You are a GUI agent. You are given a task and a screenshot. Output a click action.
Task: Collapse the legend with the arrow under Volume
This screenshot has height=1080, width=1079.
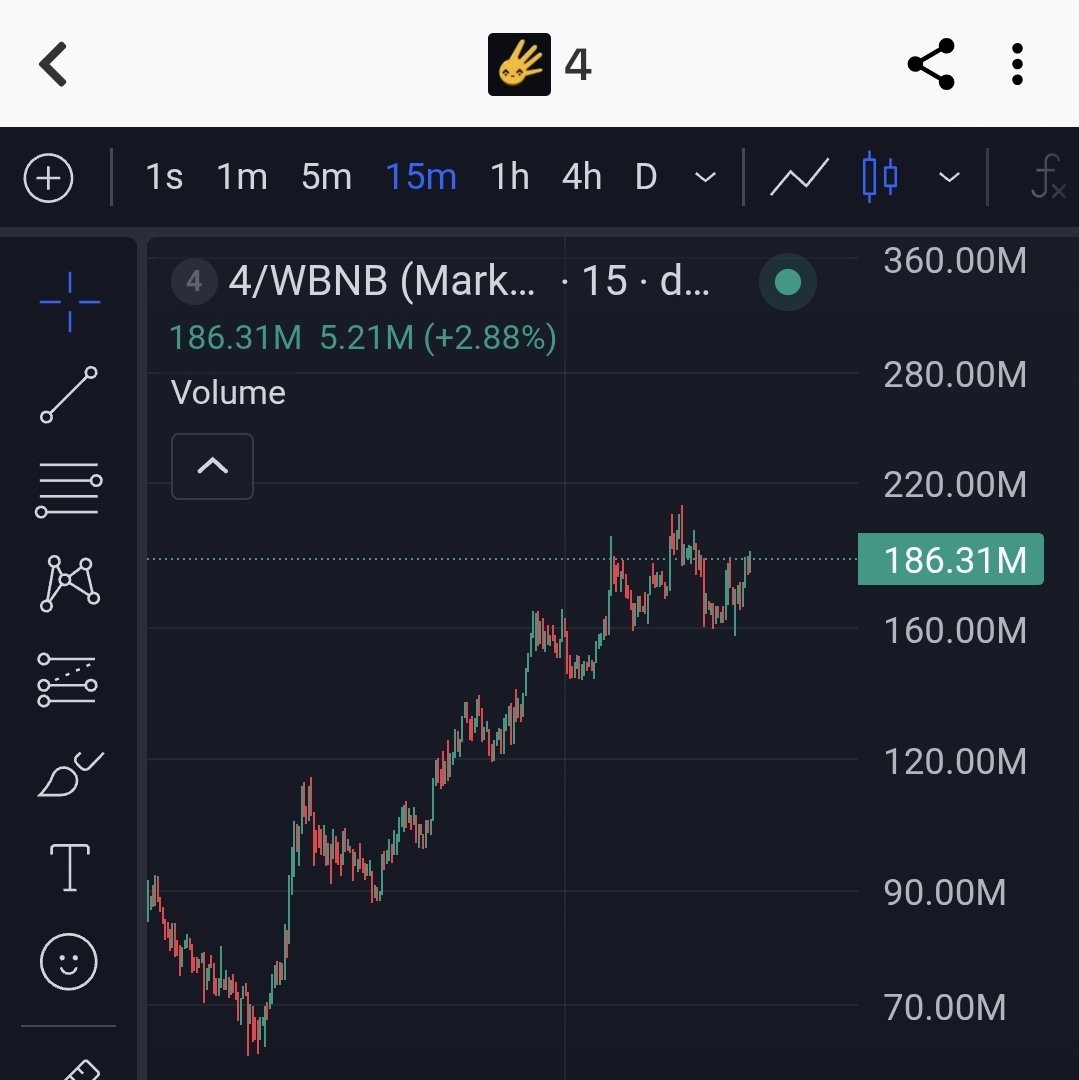click(x=212, y=466)
